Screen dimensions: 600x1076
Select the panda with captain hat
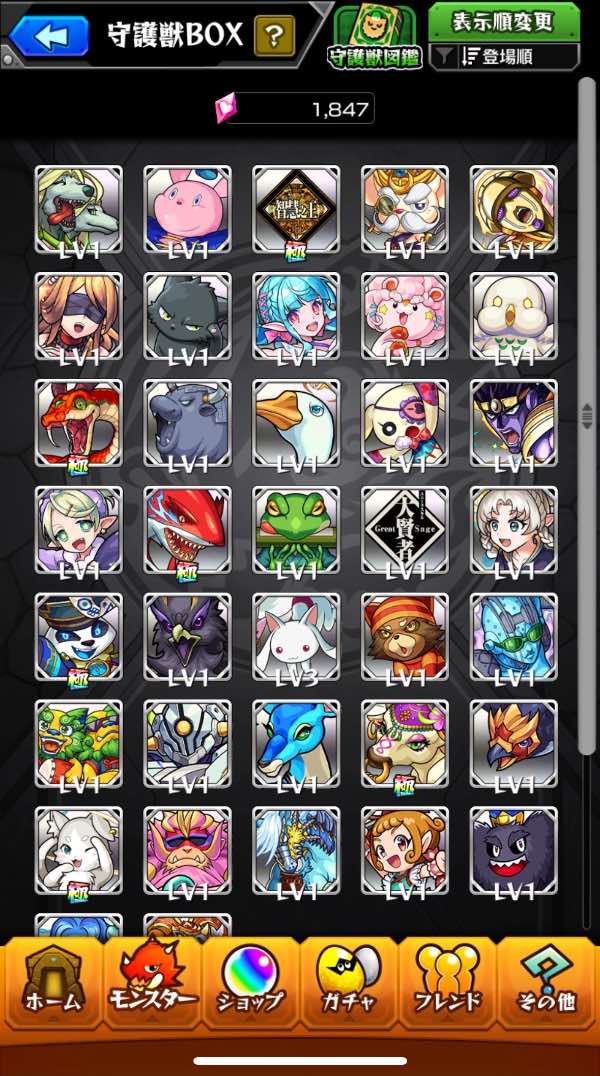[79, 638]
